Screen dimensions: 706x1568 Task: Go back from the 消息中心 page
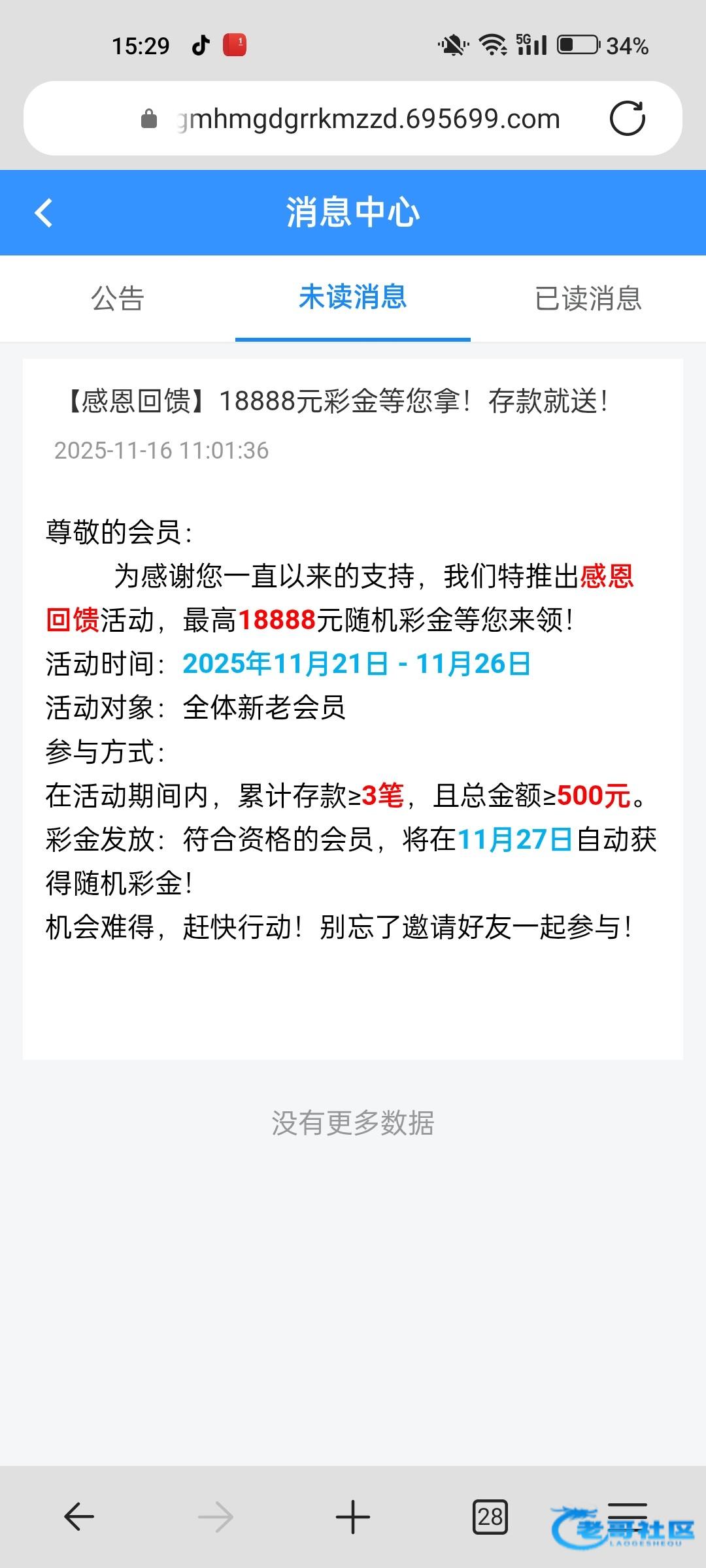pos(43,213)
